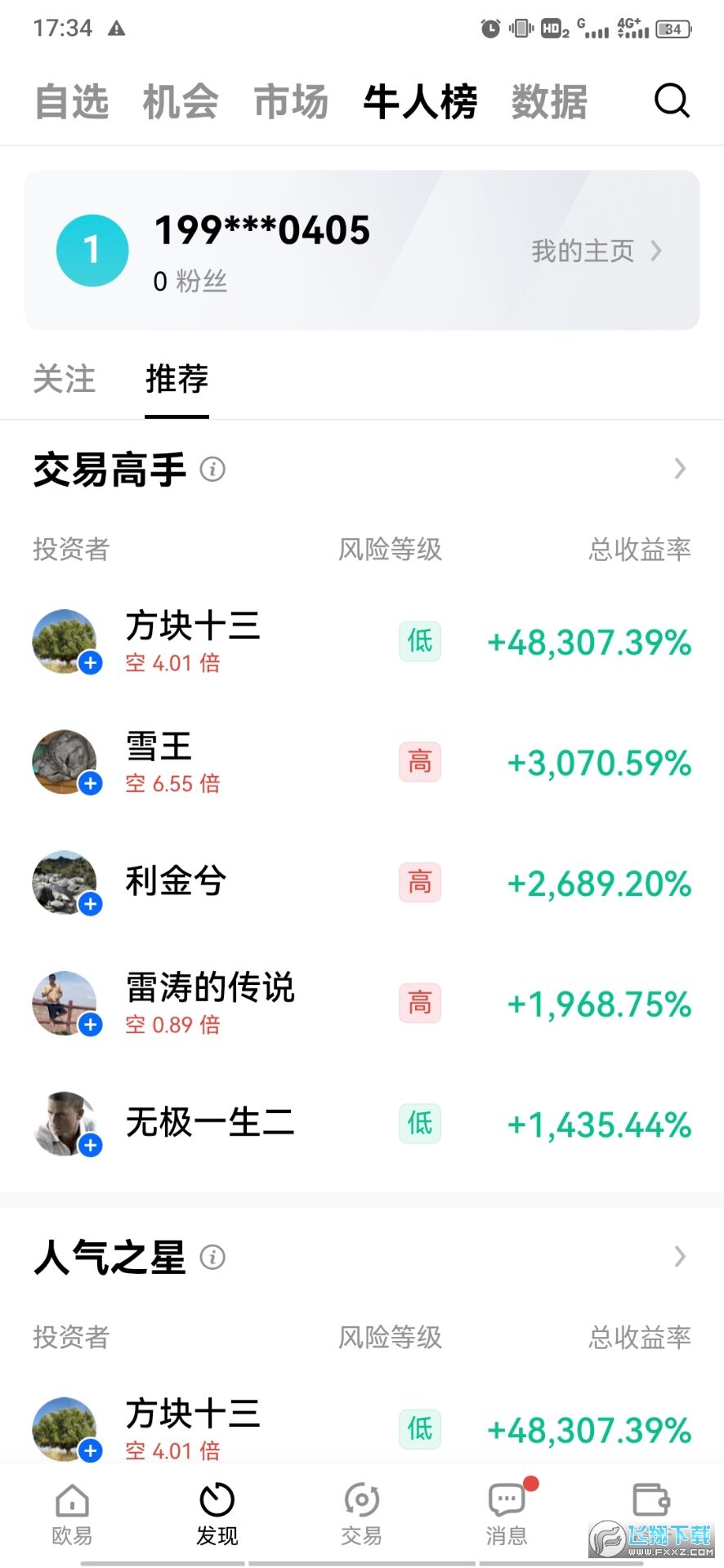Image resolution: width=724 pixels, height=1568 pixels.
Task: Select the 关注 tab
Action: coord(65,379)
